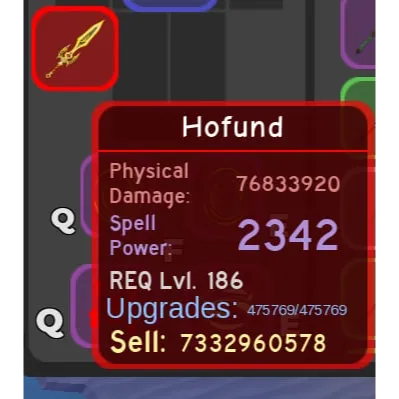Select the purple weapon slot with dark staff
399x399 pixels.
point(358,33)
